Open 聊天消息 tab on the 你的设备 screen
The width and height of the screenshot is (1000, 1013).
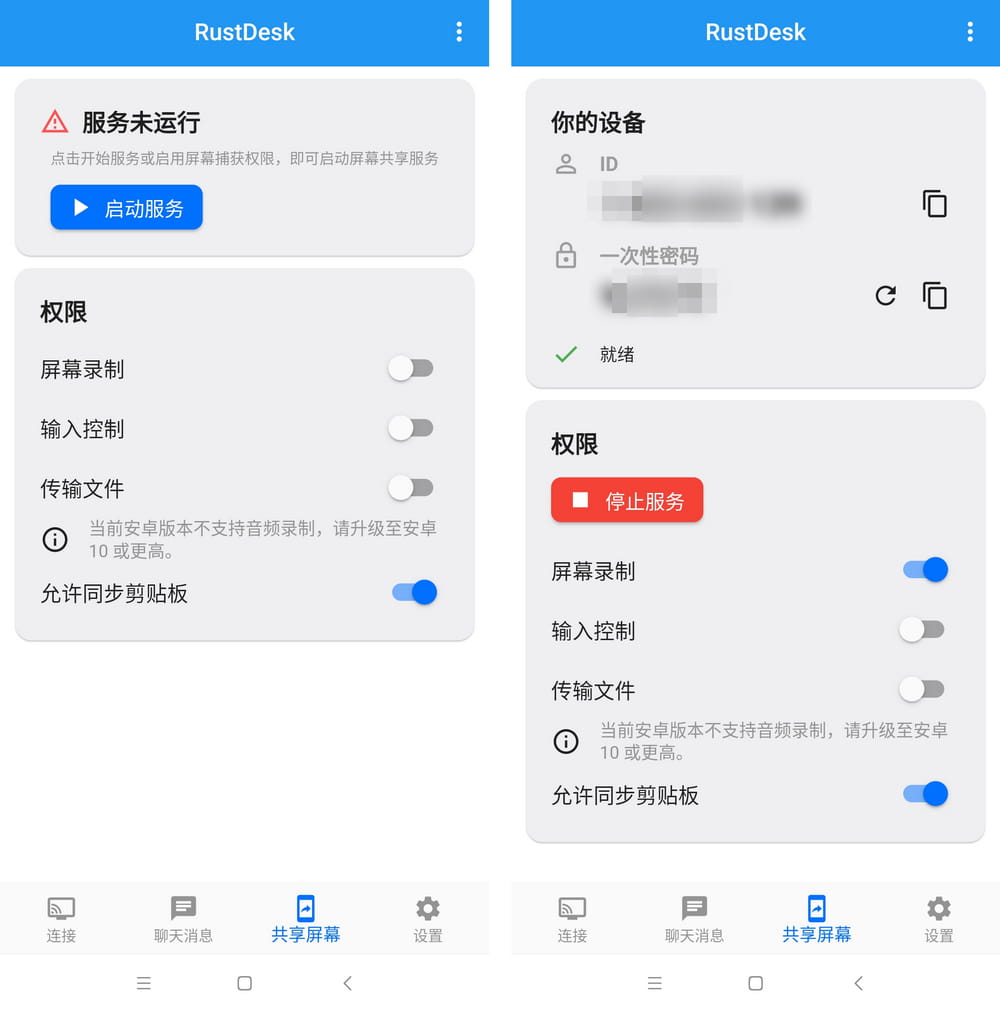(694, 919)
